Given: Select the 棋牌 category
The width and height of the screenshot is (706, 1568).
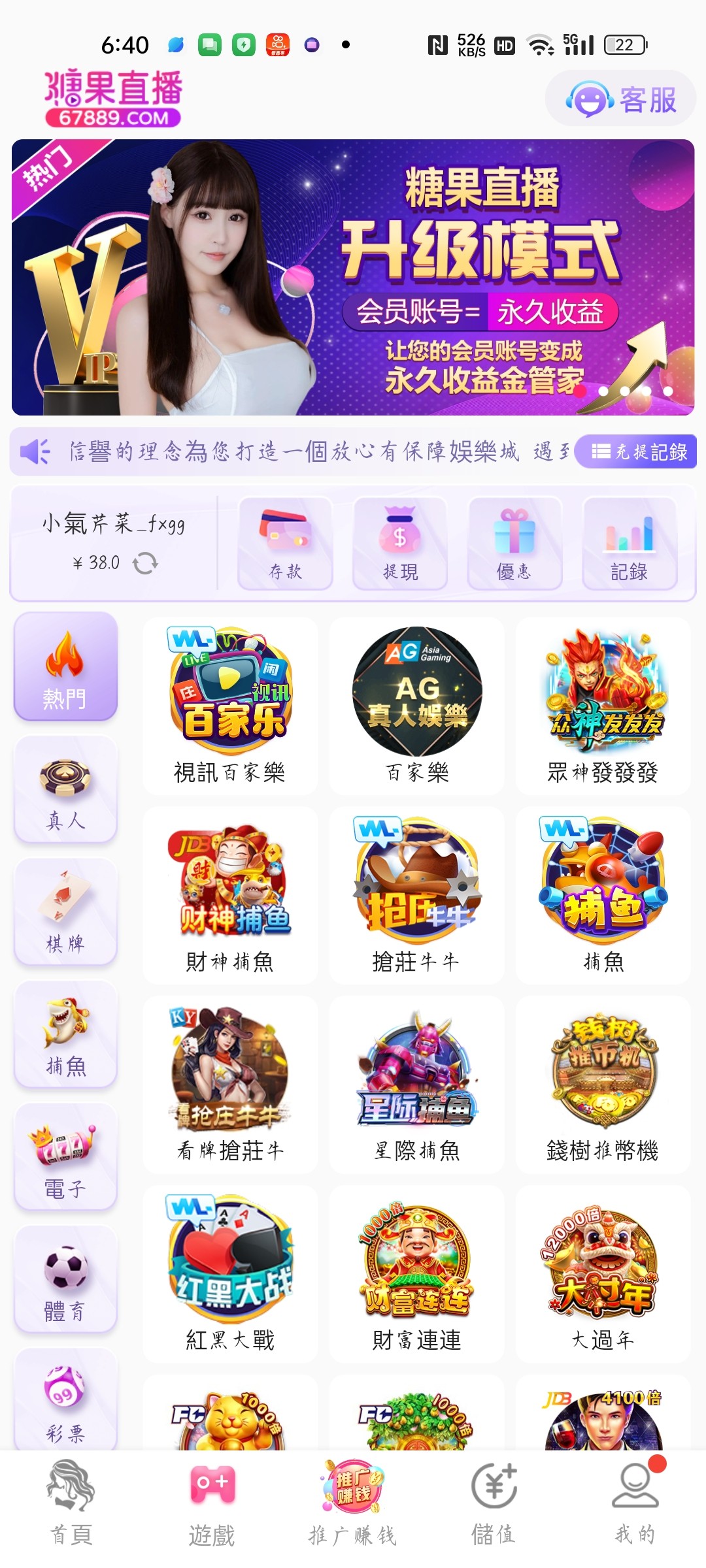Looking at the screenshot, I should [x=65, y=912].
